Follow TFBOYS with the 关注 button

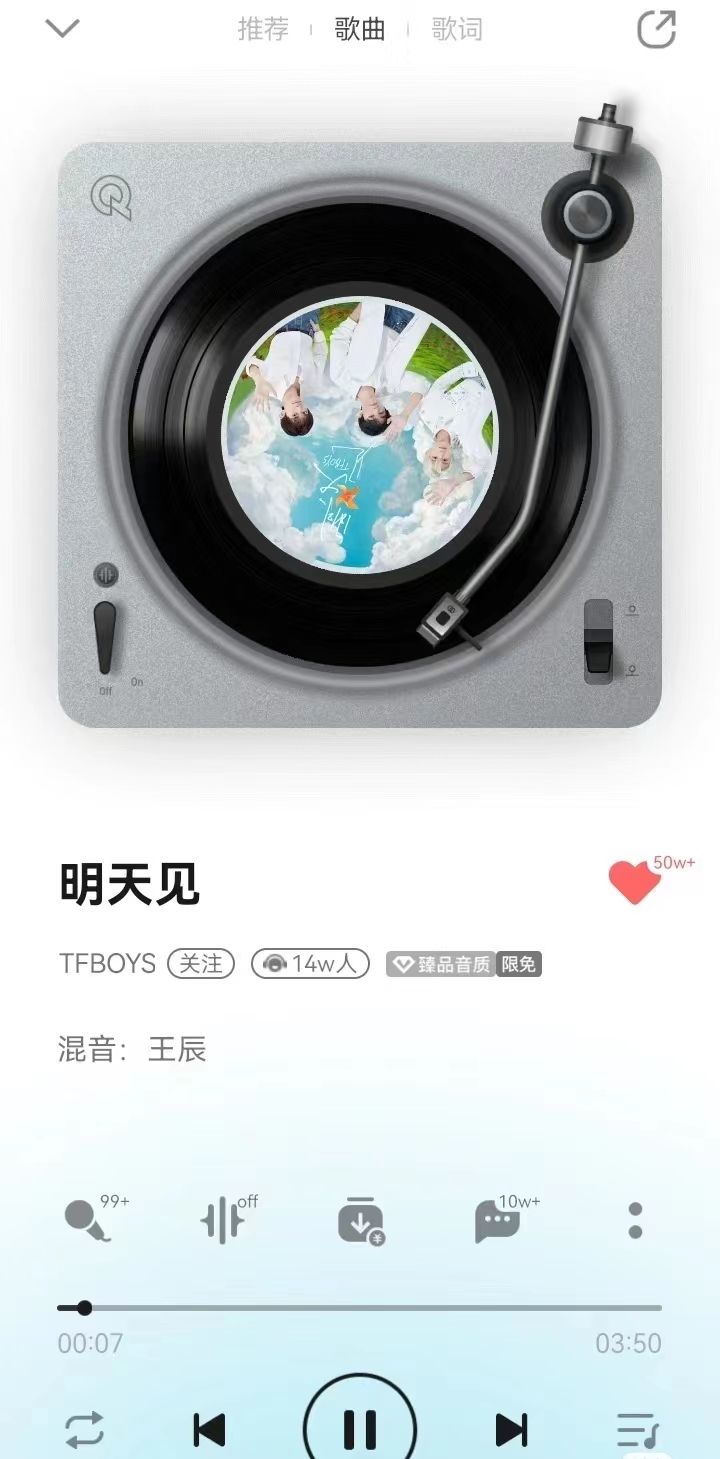(x=201, y=963)
